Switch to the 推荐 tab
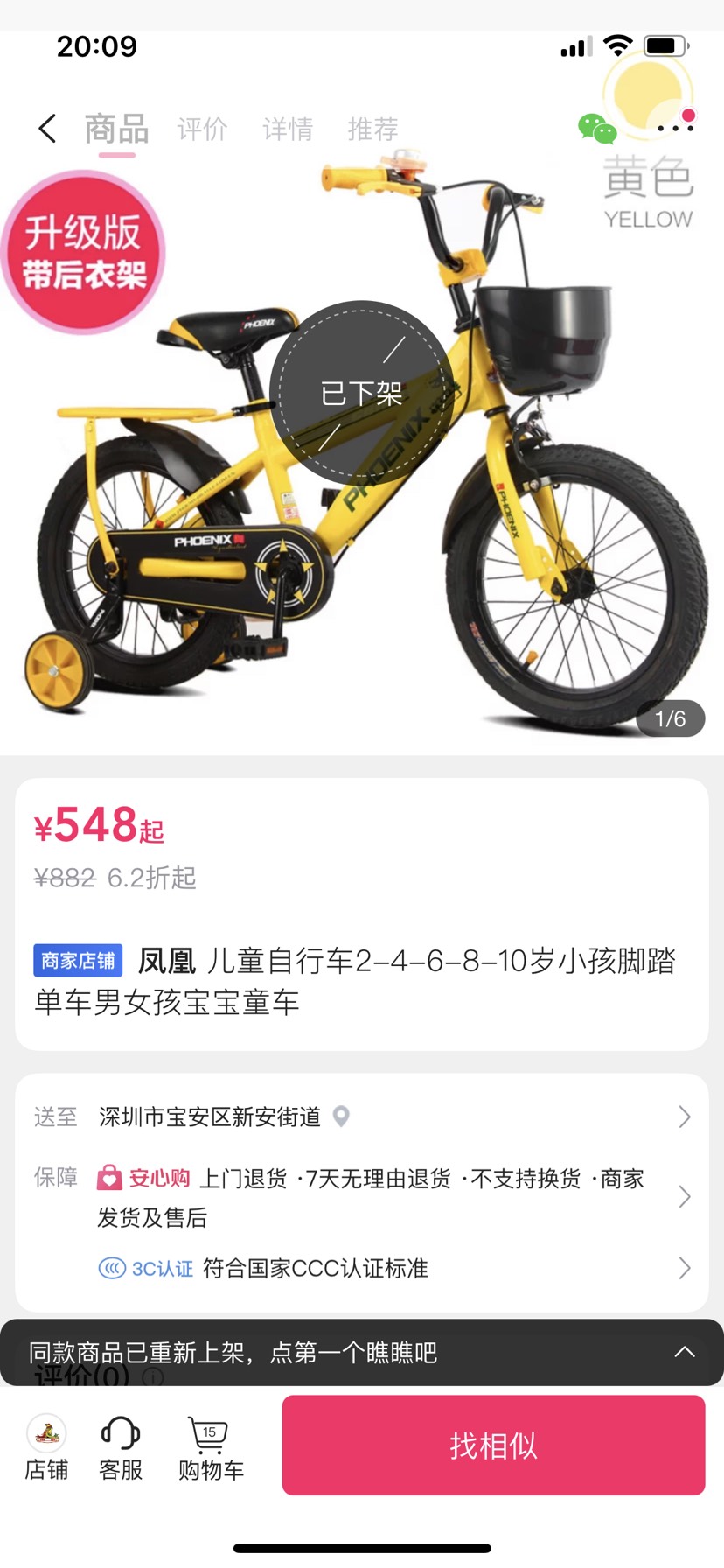The image size is (724, 1568). pos(372,129)
